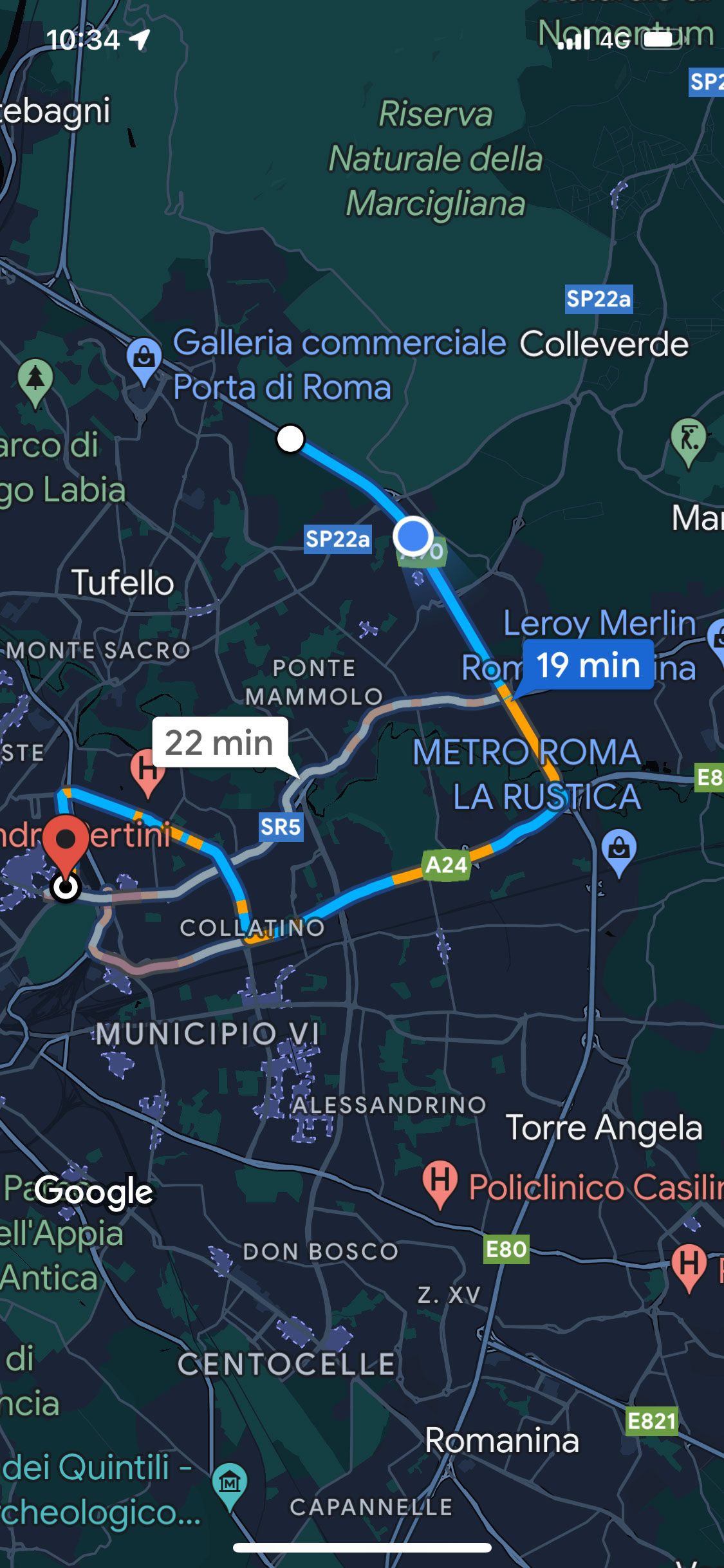
Task: Tap the blue current location dot
Action: (x=413, y=536)
